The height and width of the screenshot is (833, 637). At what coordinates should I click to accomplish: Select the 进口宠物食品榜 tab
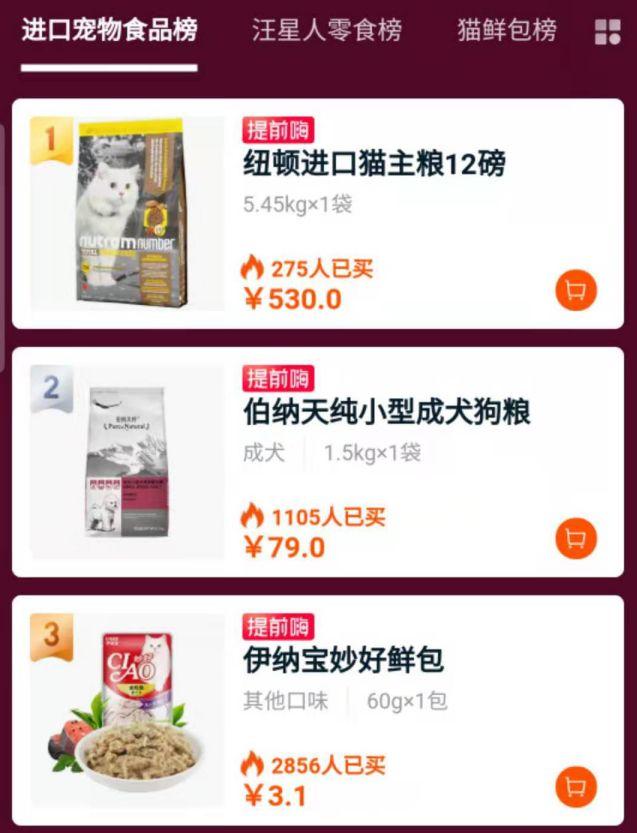click(109, 30)
